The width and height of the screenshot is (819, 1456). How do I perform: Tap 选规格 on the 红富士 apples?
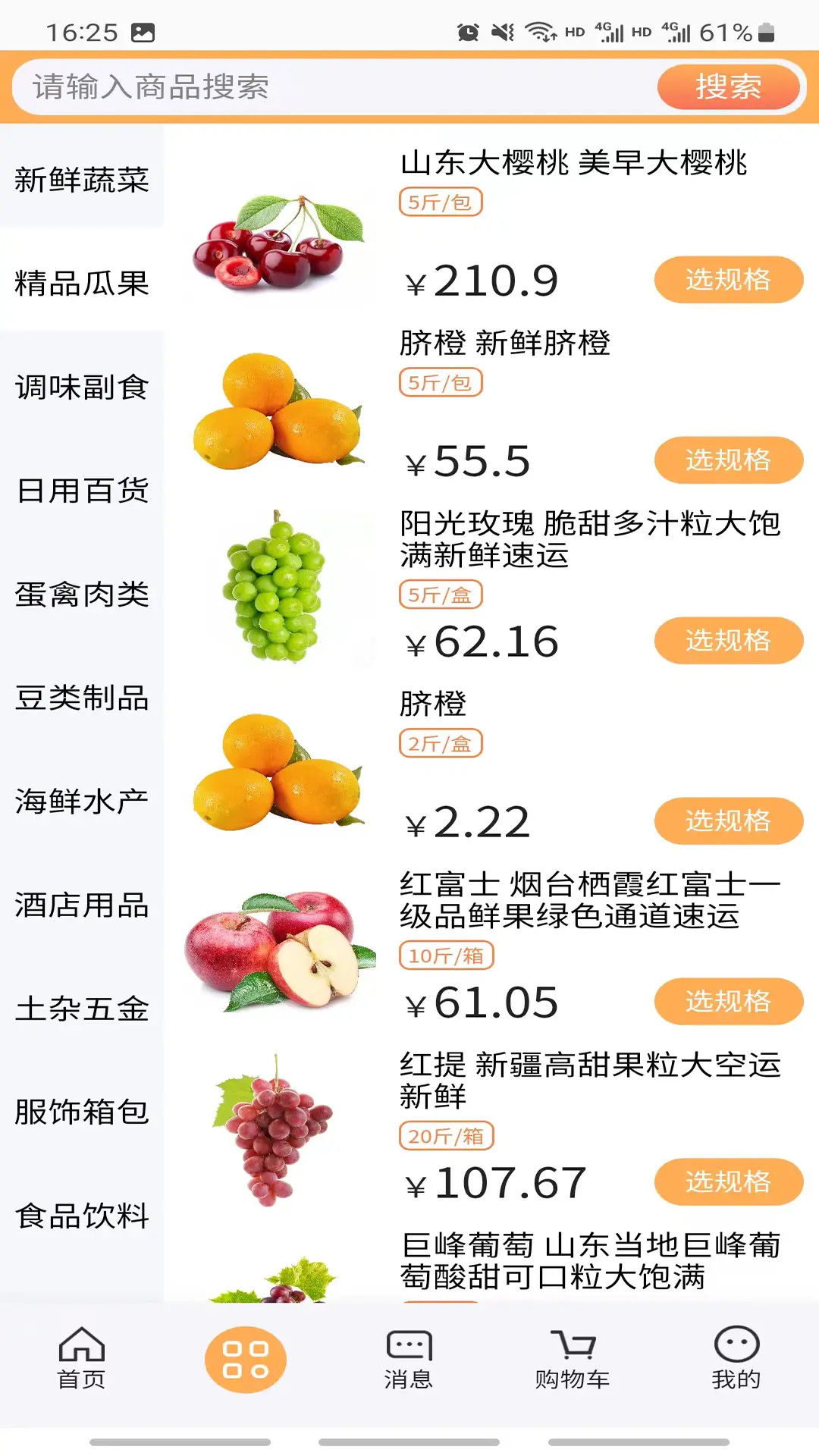pos(727,1000)
